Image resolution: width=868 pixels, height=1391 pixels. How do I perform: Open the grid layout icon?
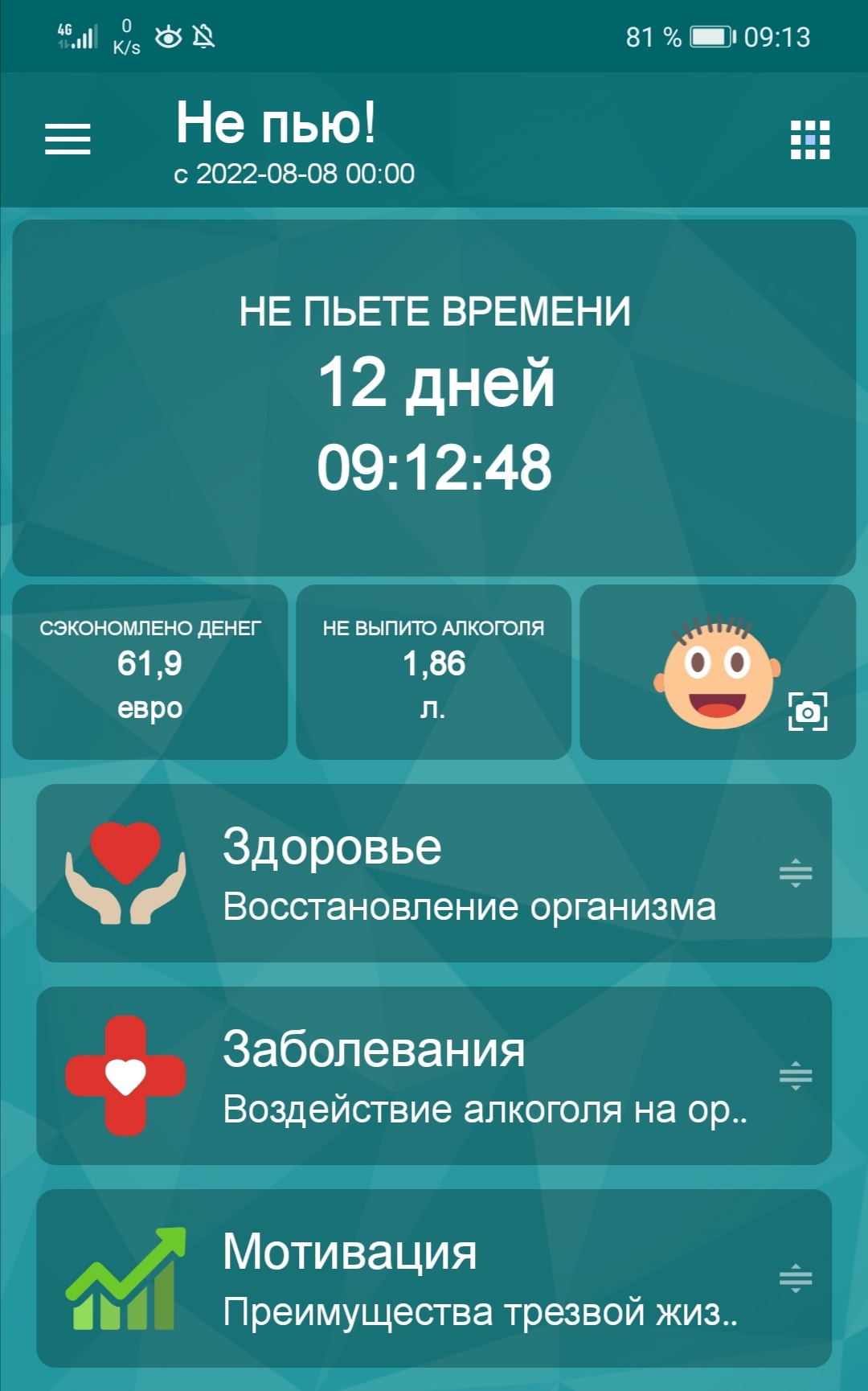pos(809,140)
